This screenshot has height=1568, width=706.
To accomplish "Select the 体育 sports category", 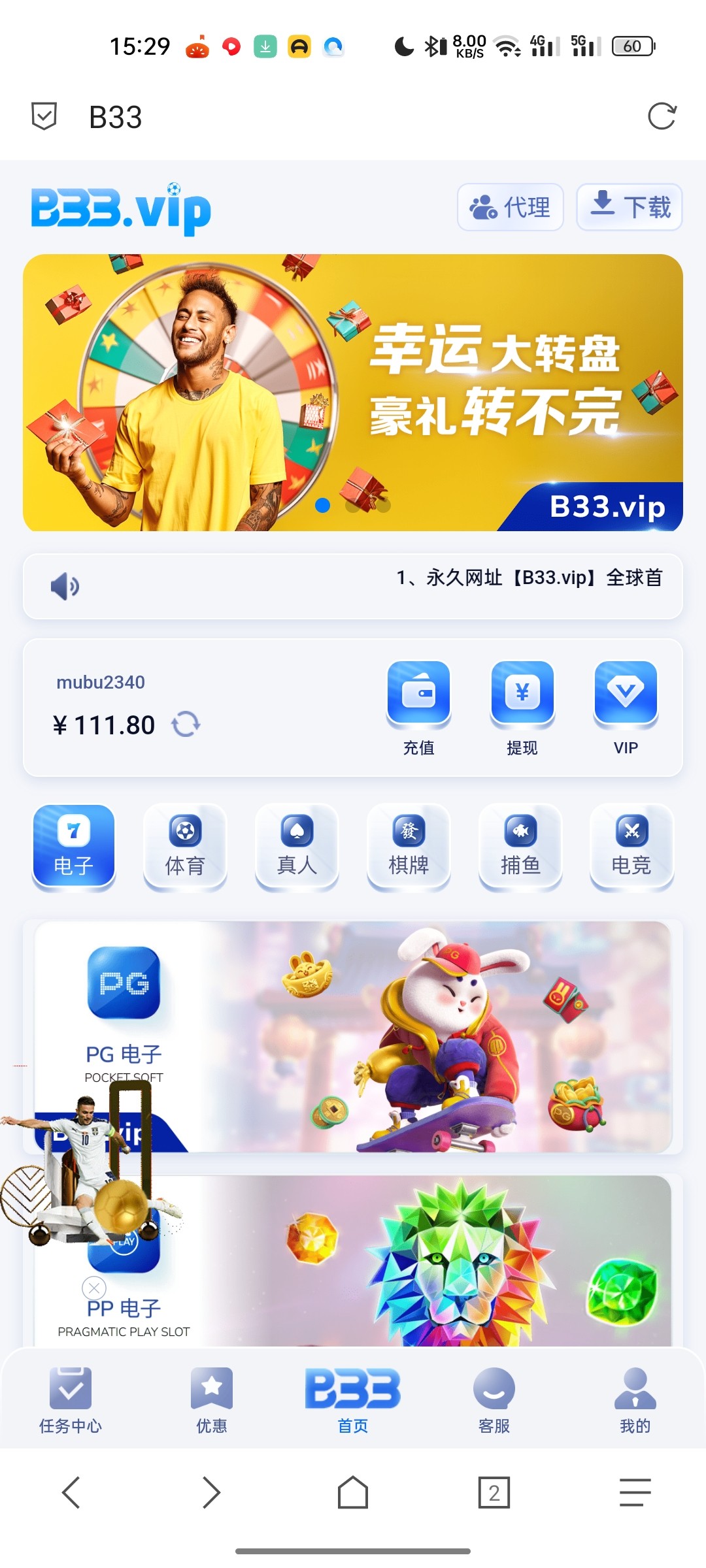I will click(185, 847).
